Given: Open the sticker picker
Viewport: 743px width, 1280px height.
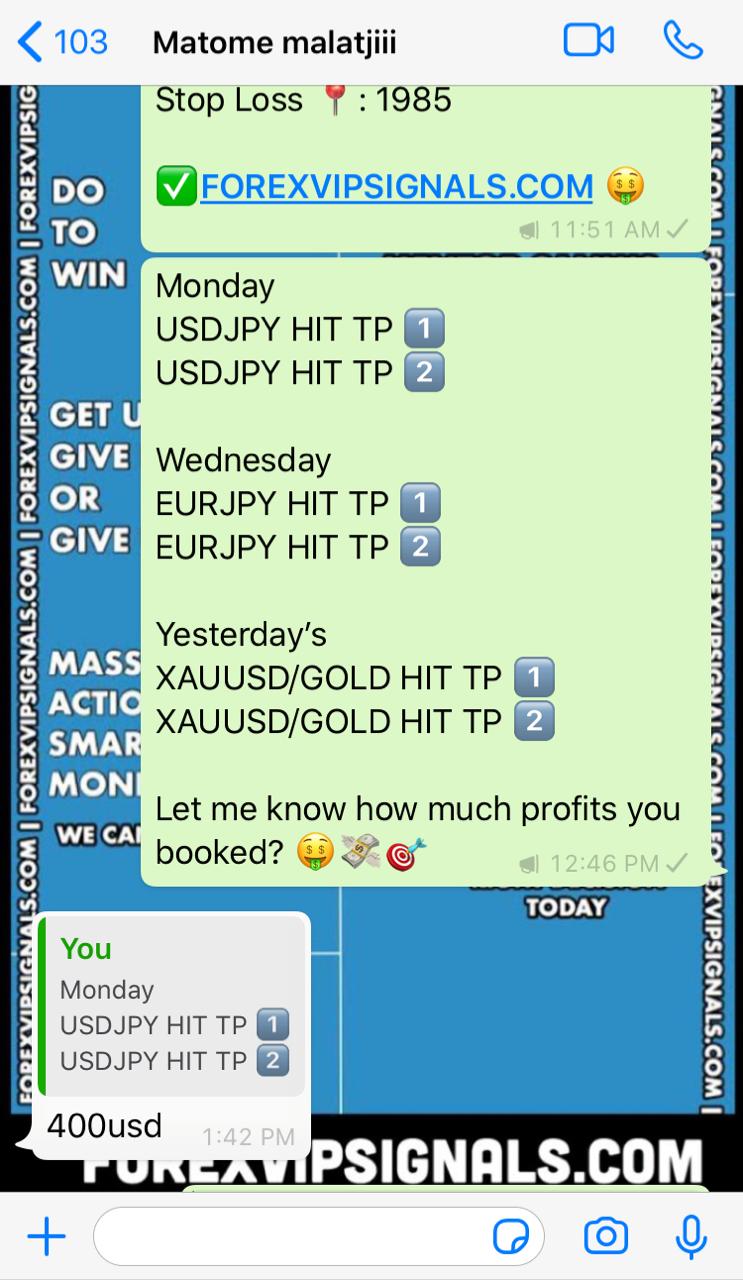Looking at the screenshot, I should [x=511, y=1237].
